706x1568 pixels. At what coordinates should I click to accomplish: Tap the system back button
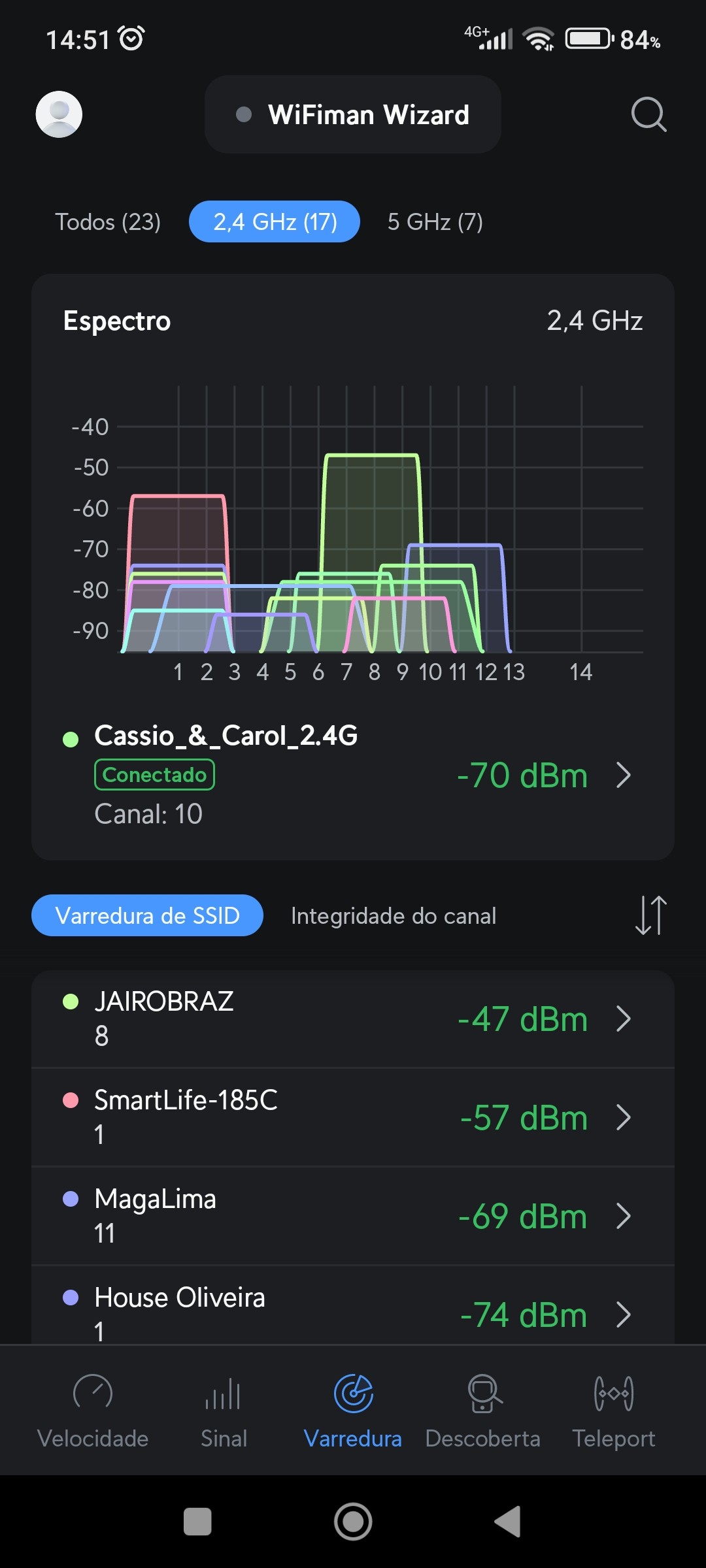coord(509,1522)
